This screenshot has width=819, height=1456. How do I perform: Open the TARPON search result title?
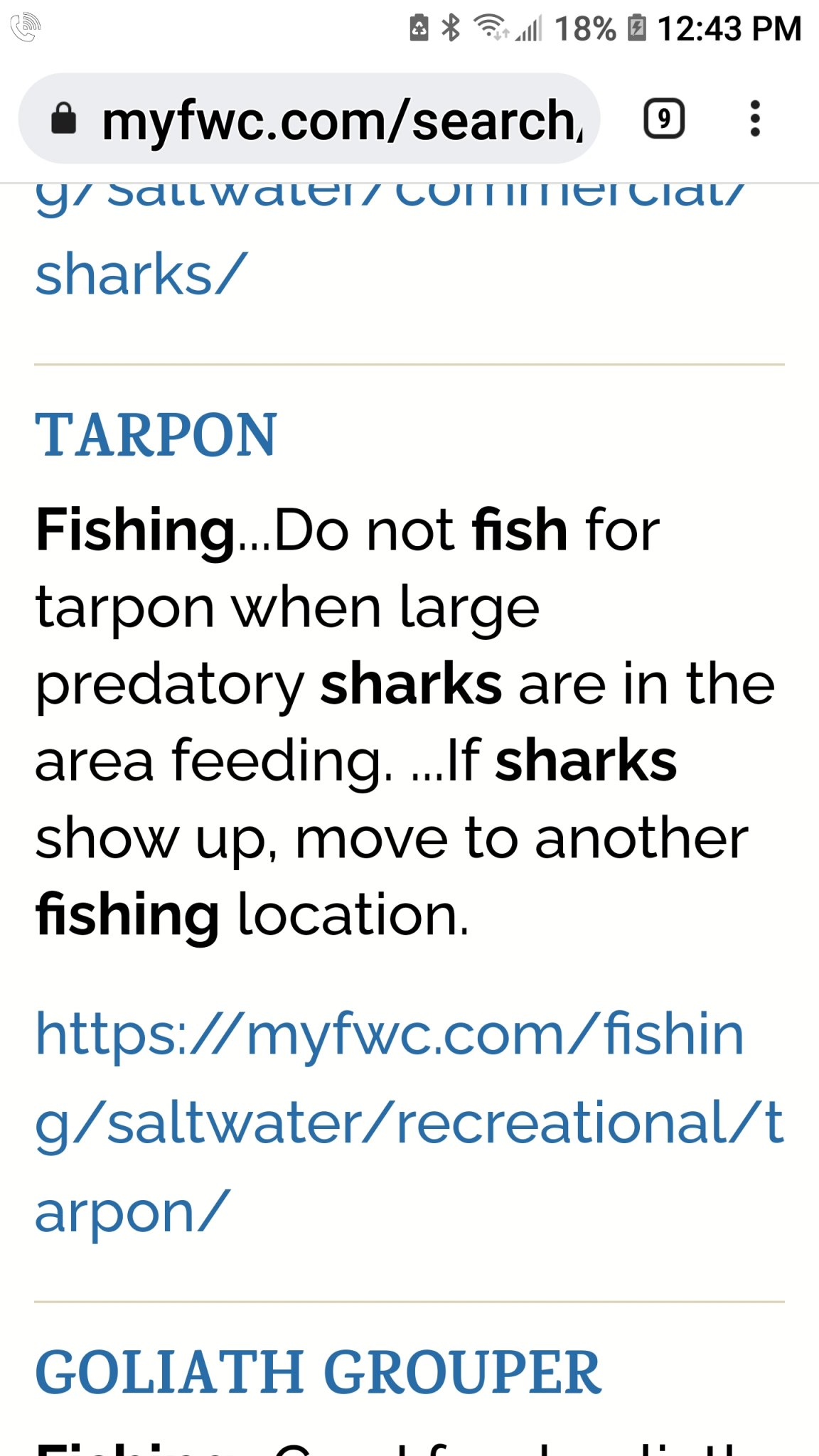point(156,435)
